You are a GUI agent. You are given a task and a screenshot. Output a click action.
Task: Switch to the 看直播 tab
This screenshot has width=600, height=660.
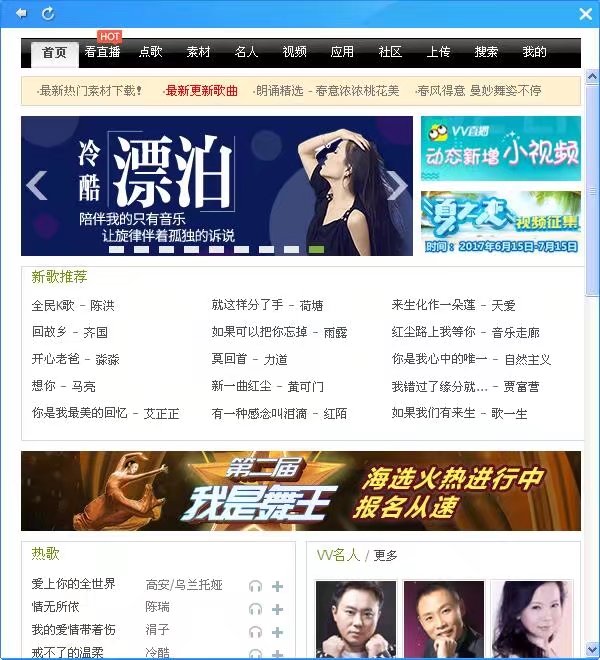[x=102, y=52]
